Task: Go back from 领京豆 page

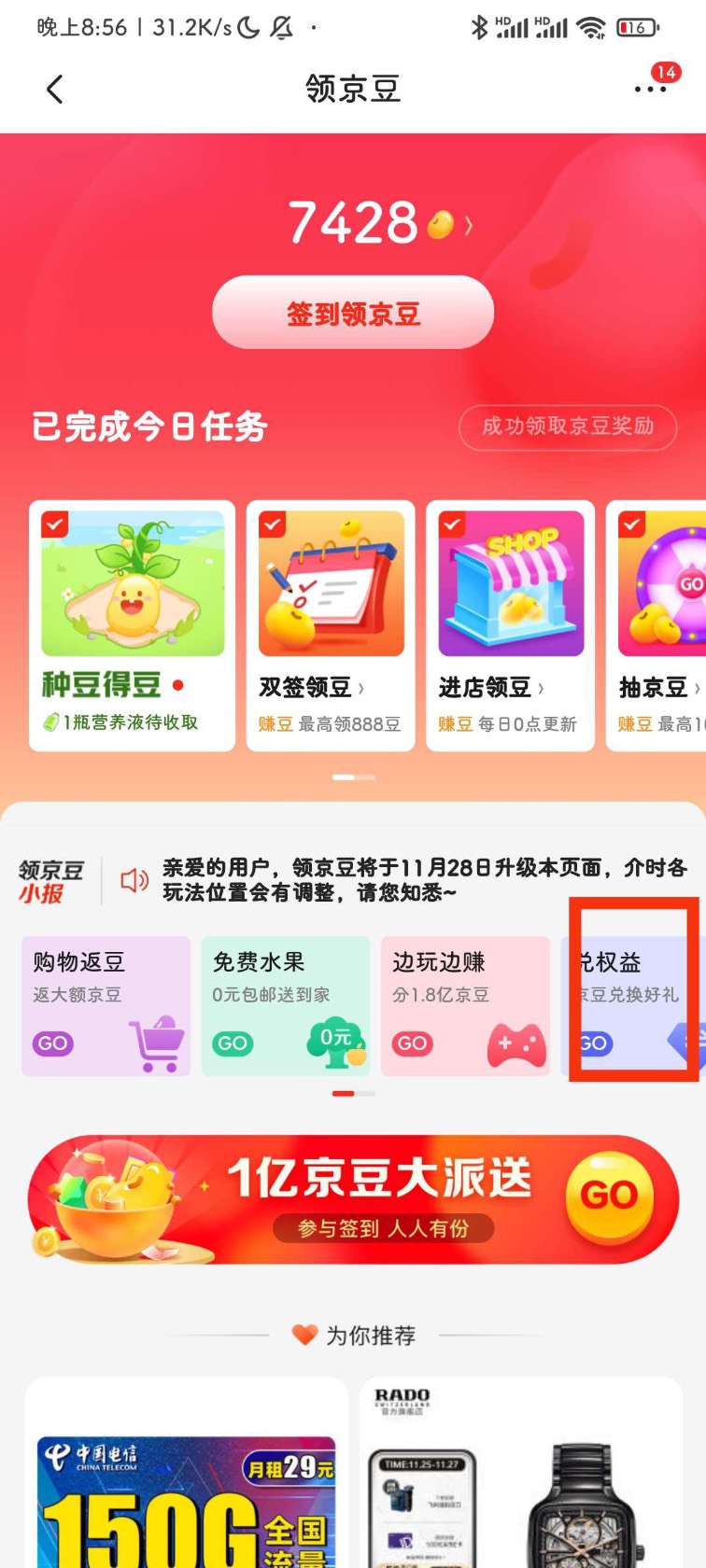Action: [x=54, y=90]
